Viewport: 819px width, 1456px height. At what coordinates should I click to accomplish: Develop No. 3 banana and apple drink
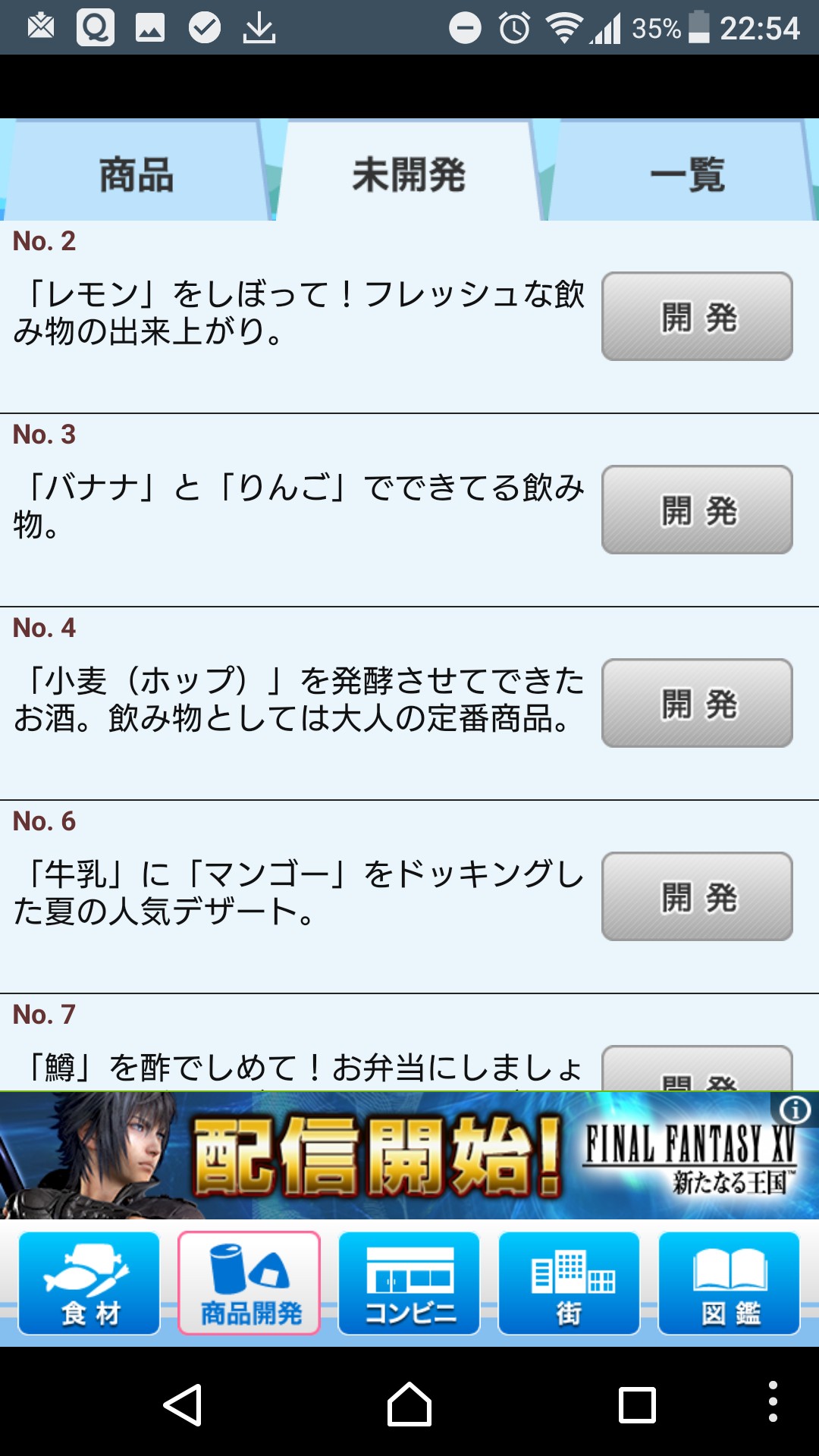697,510
